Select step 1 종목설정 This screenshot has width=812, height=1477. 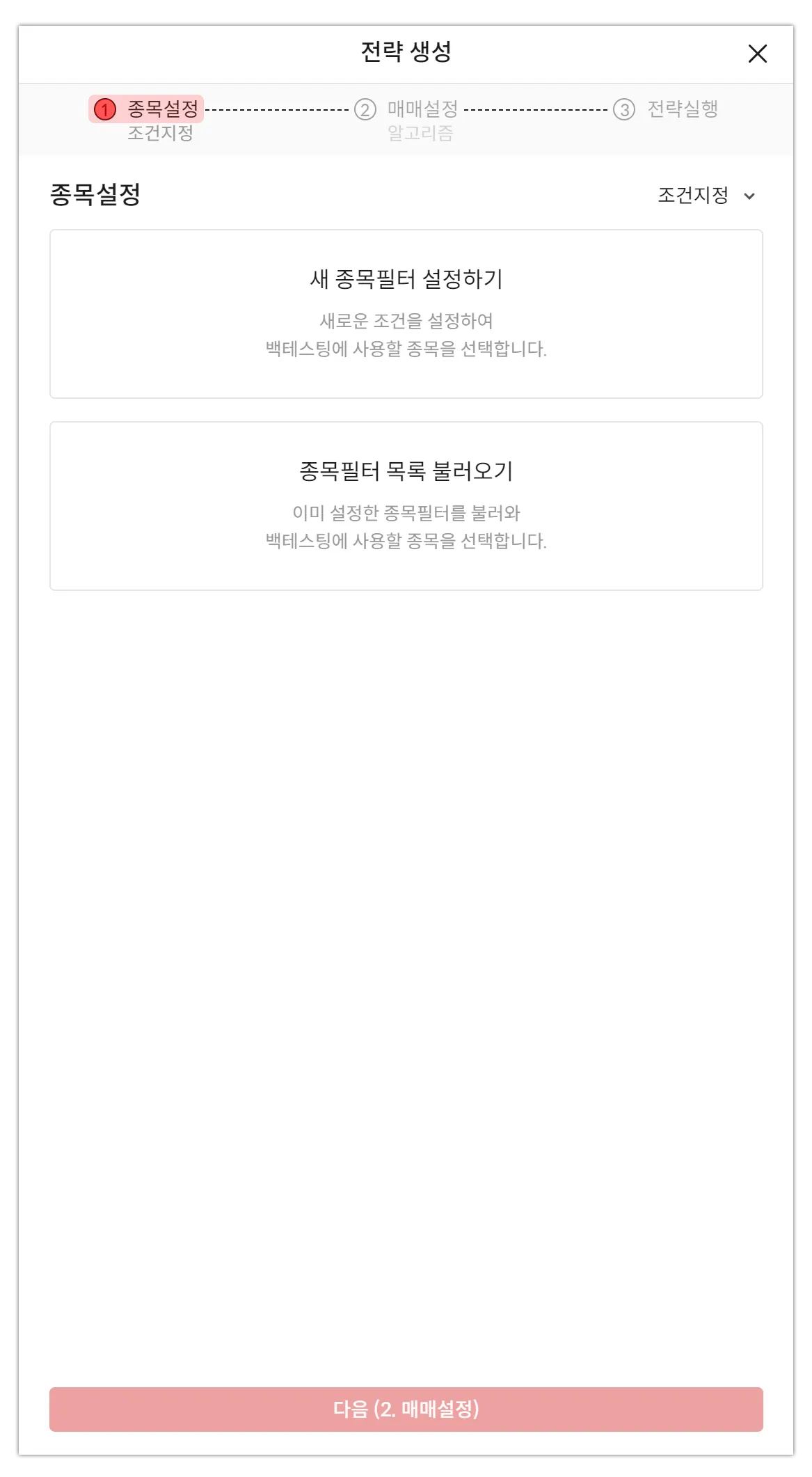click(x=146, y=109)
